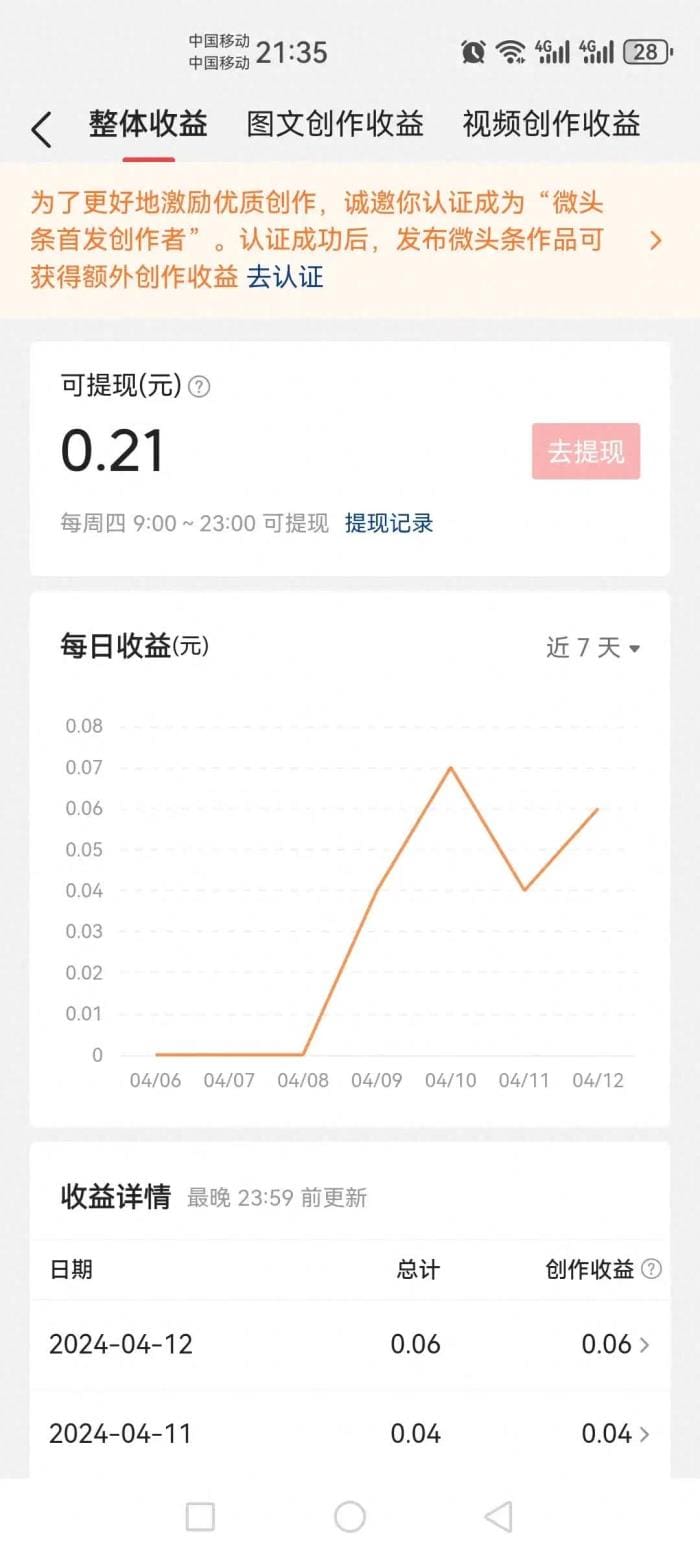Go back using the top-left arrow
This screenshot has width=700, height=1555.
tap(41, 130)
